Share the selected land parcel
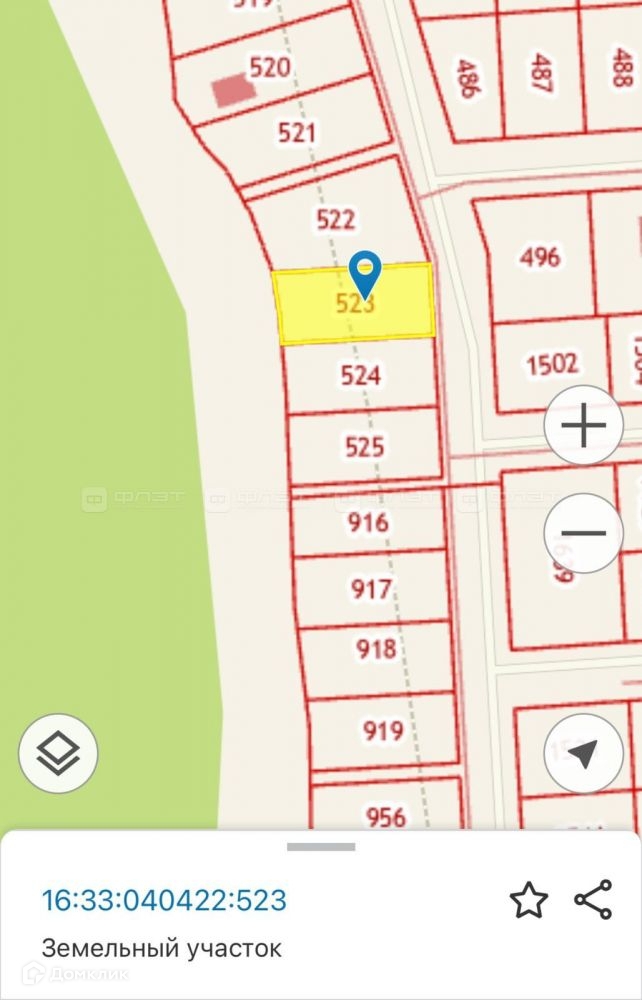 click(593, 900)
